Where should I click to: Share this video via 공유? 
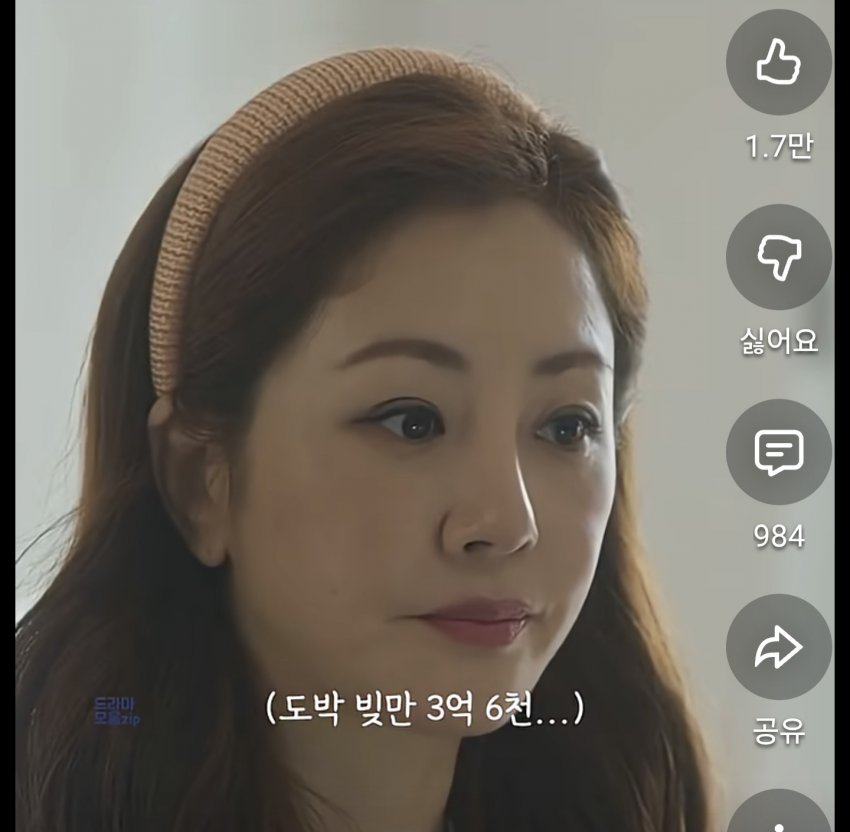pyautogui.click(x=778, y=647)
